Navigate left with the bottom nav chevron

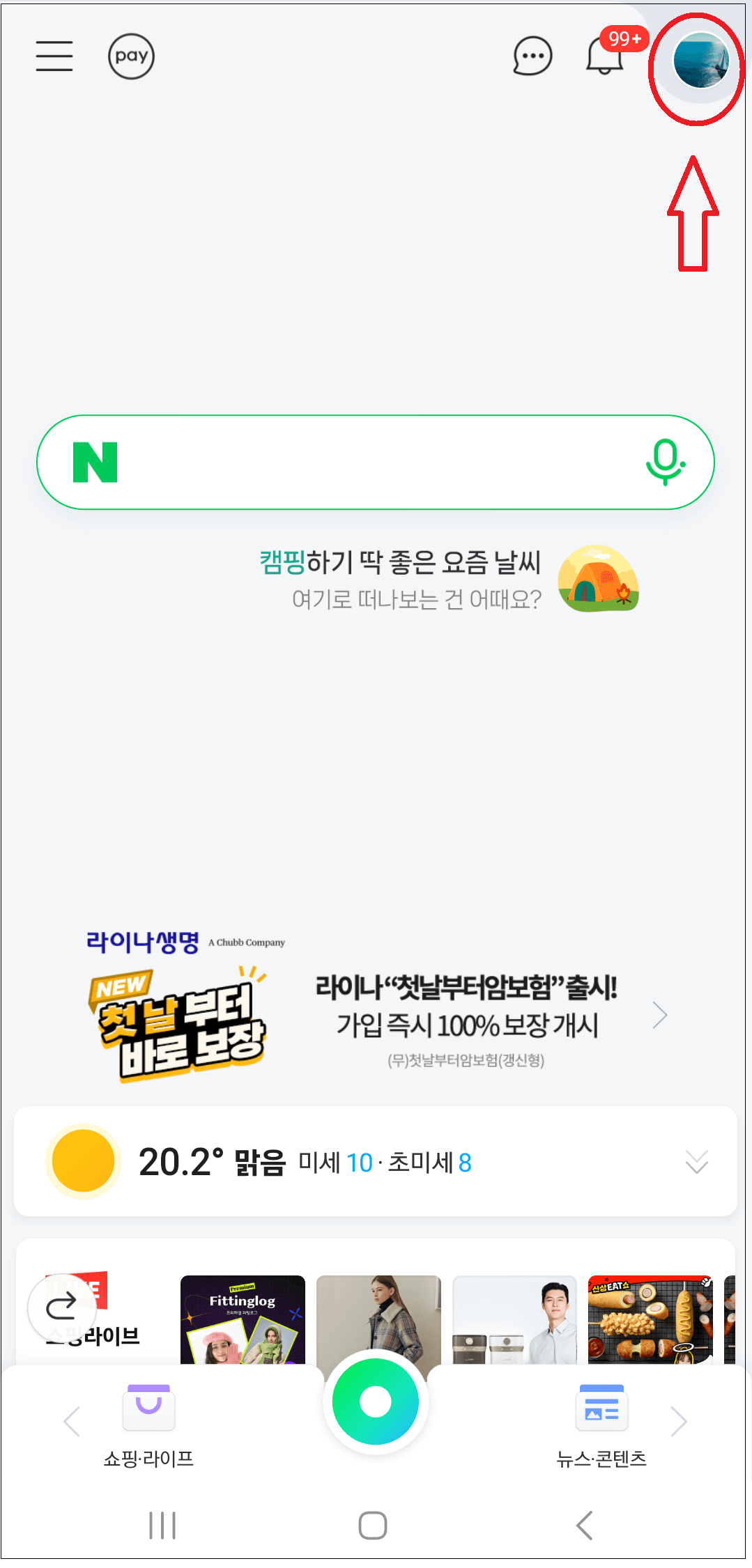point(72,1421)
